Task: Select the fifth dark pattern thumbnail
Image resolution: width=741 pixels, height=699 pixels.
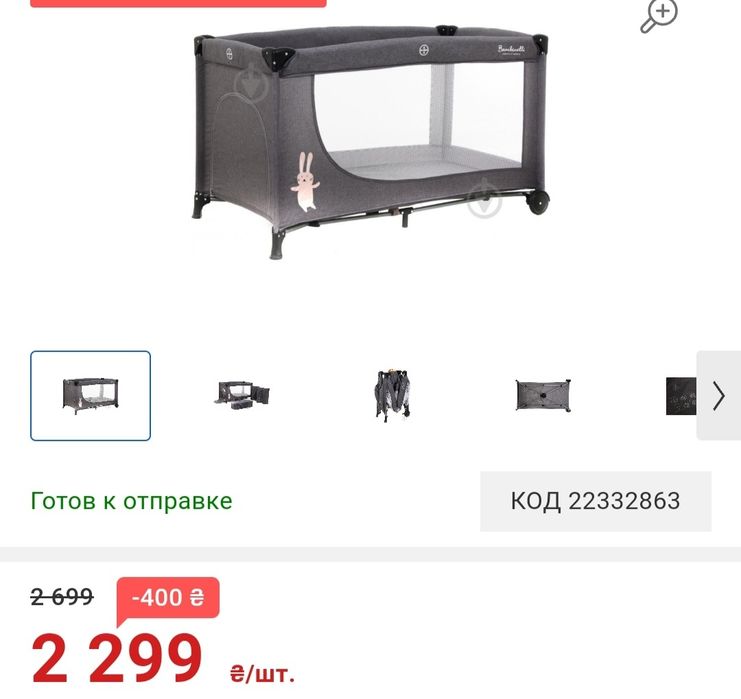Action: click(681, 395)
